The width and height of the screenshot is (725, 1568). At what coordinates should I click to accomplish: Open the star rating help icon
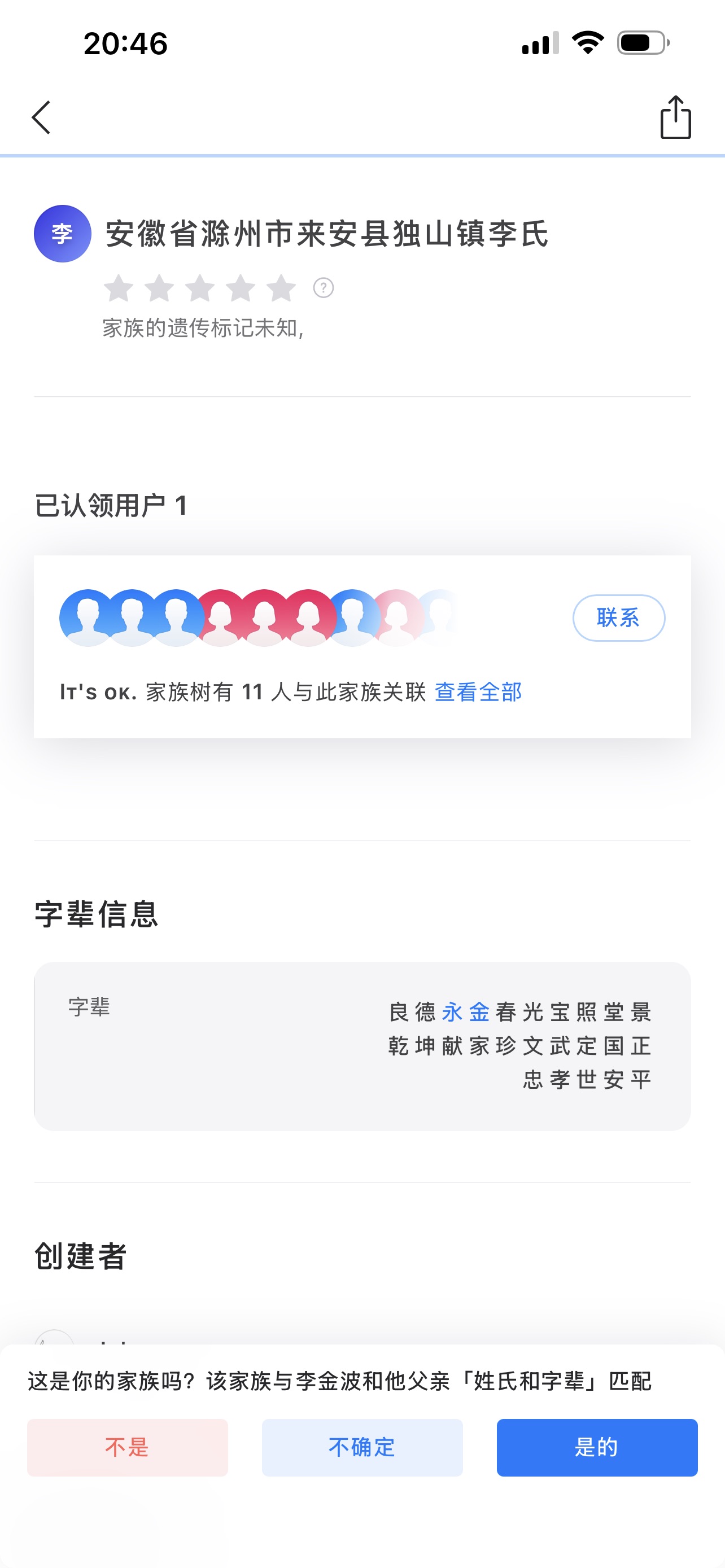tap(323, 288)
